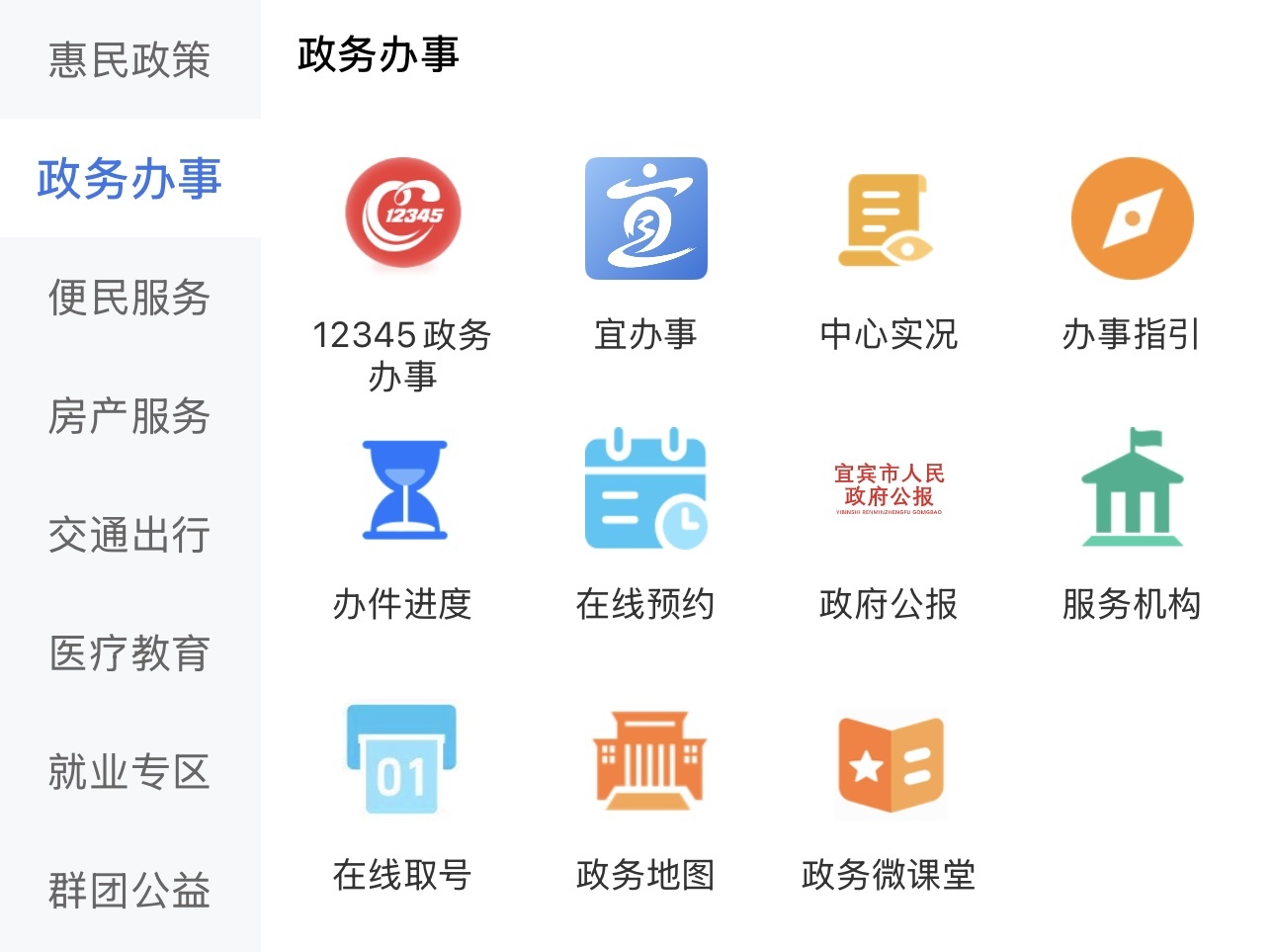Select the 政务办事 category tab

pyautogui.click(x=129, y=178)
